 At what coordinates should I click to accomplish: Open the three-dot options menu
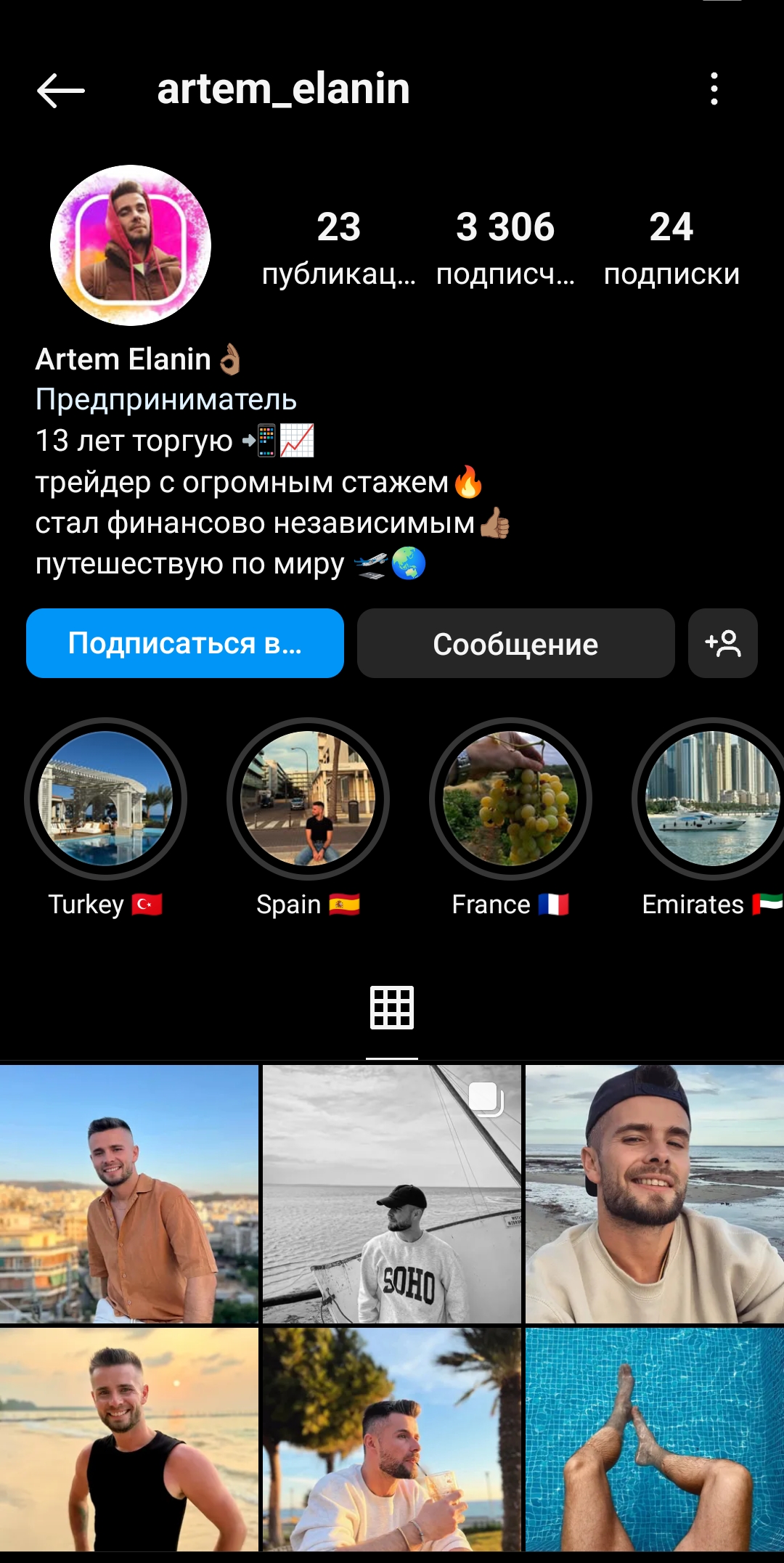click(x=715, y=89)
